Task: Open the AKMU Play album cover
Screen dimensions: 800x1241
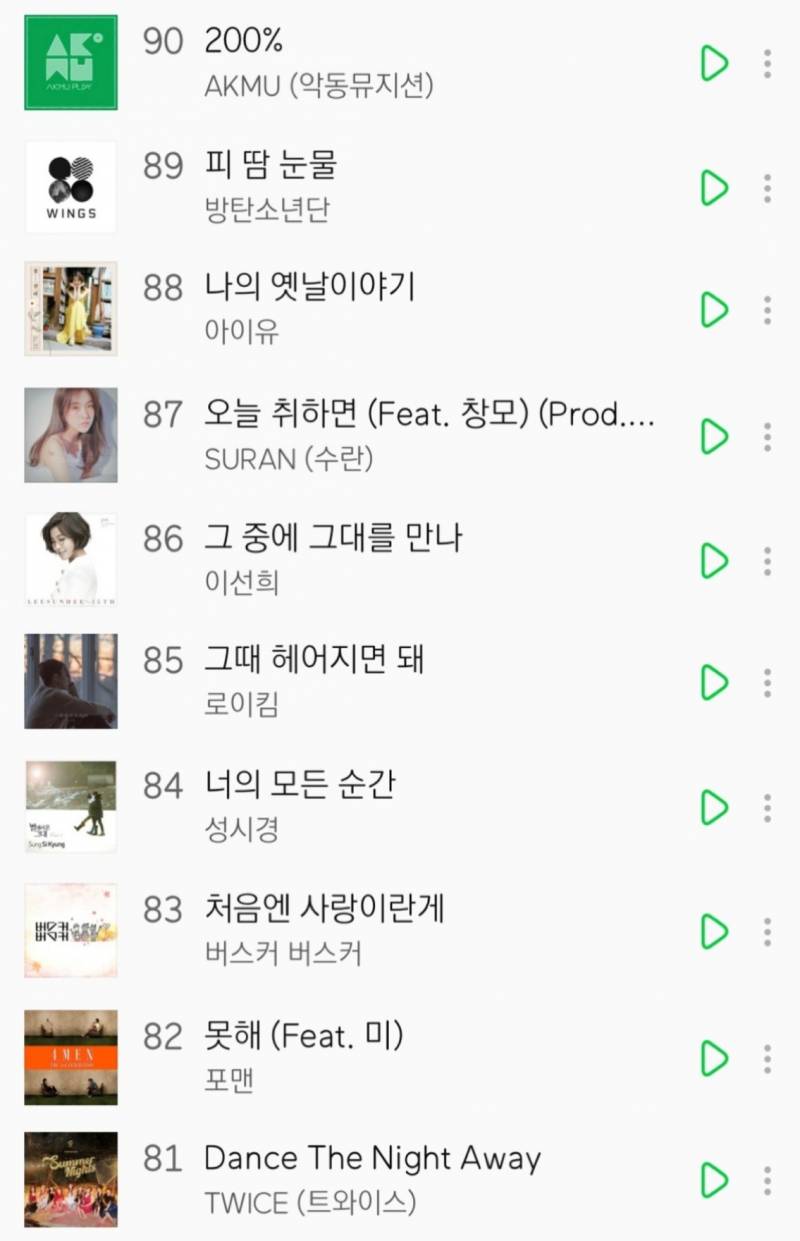Action: pyautogui.click(x=70, y=62)
